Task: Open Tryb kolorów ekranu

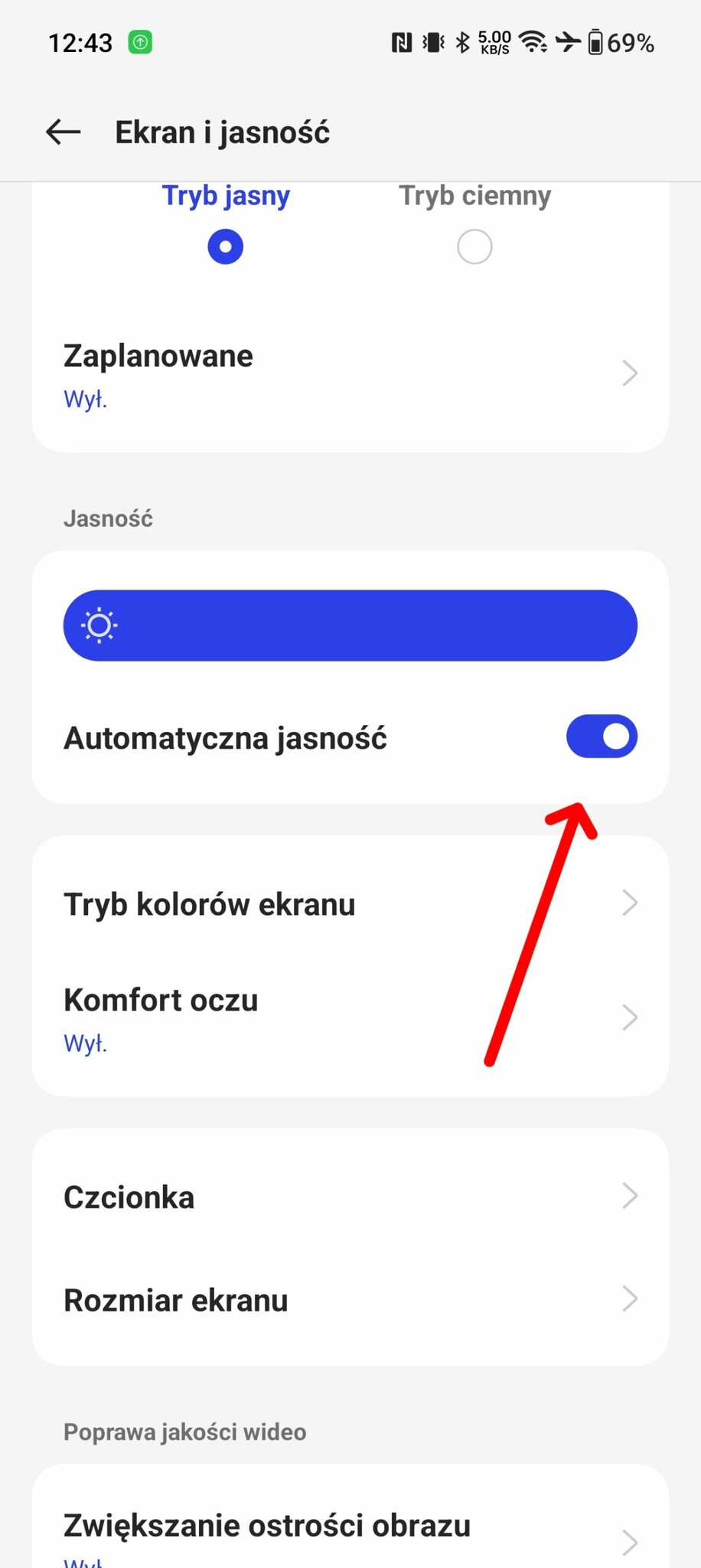Action: pos(350,903)
